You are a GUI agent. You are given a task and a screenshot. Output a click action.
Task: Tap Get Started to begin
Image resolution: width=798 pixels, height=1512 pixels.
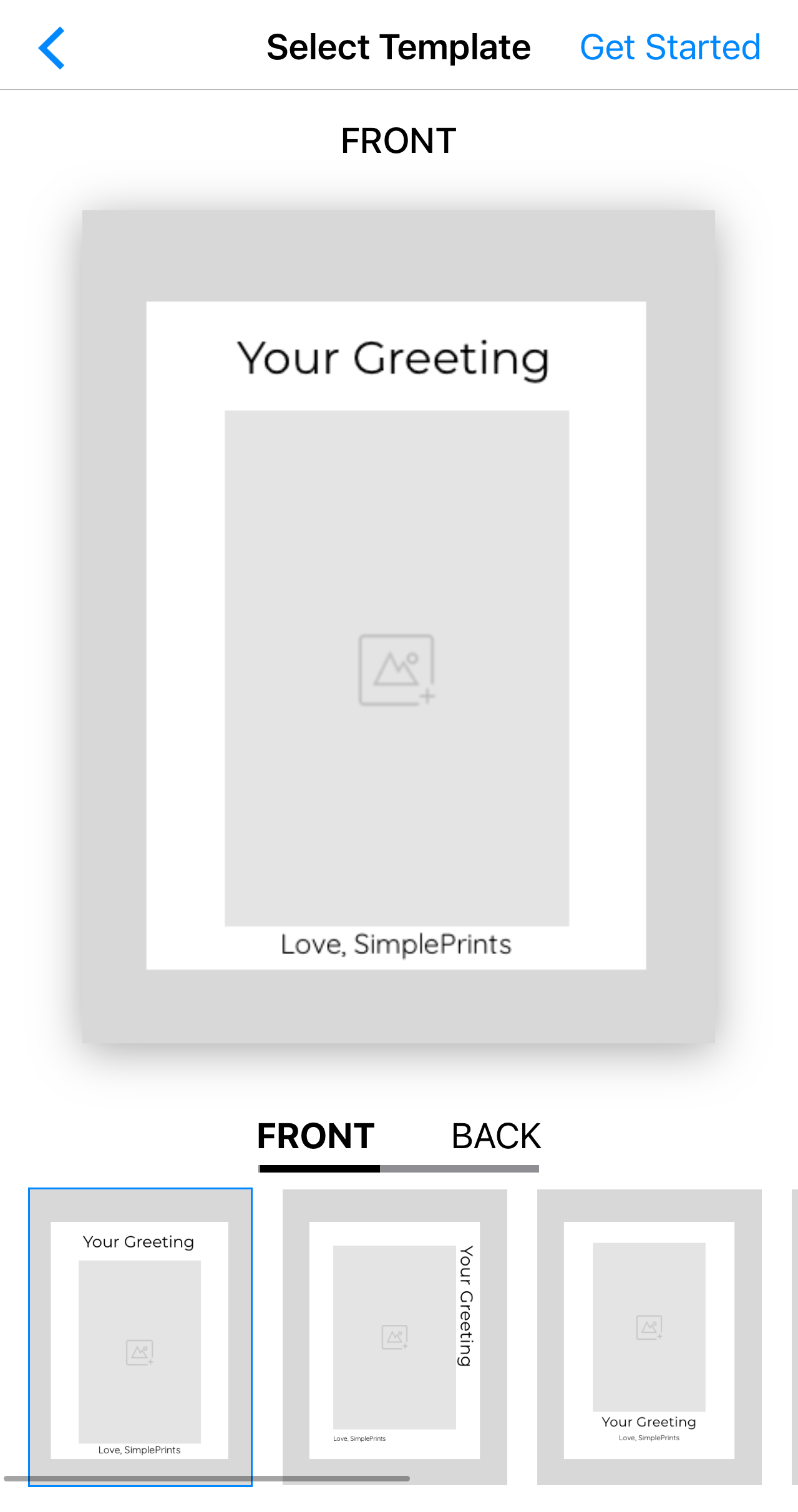(669, 48)
